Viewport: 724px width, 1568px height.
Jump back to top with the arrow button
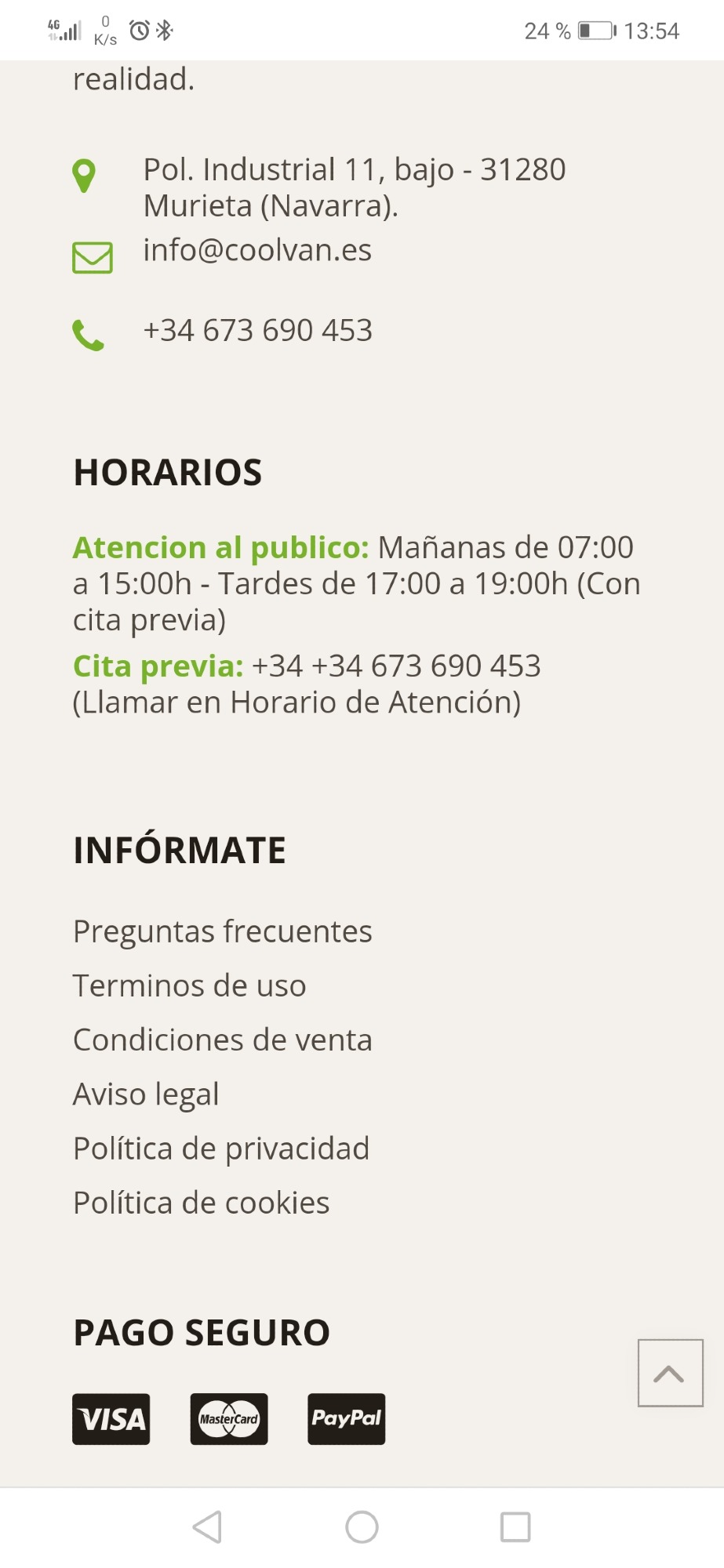point(670,1373)
